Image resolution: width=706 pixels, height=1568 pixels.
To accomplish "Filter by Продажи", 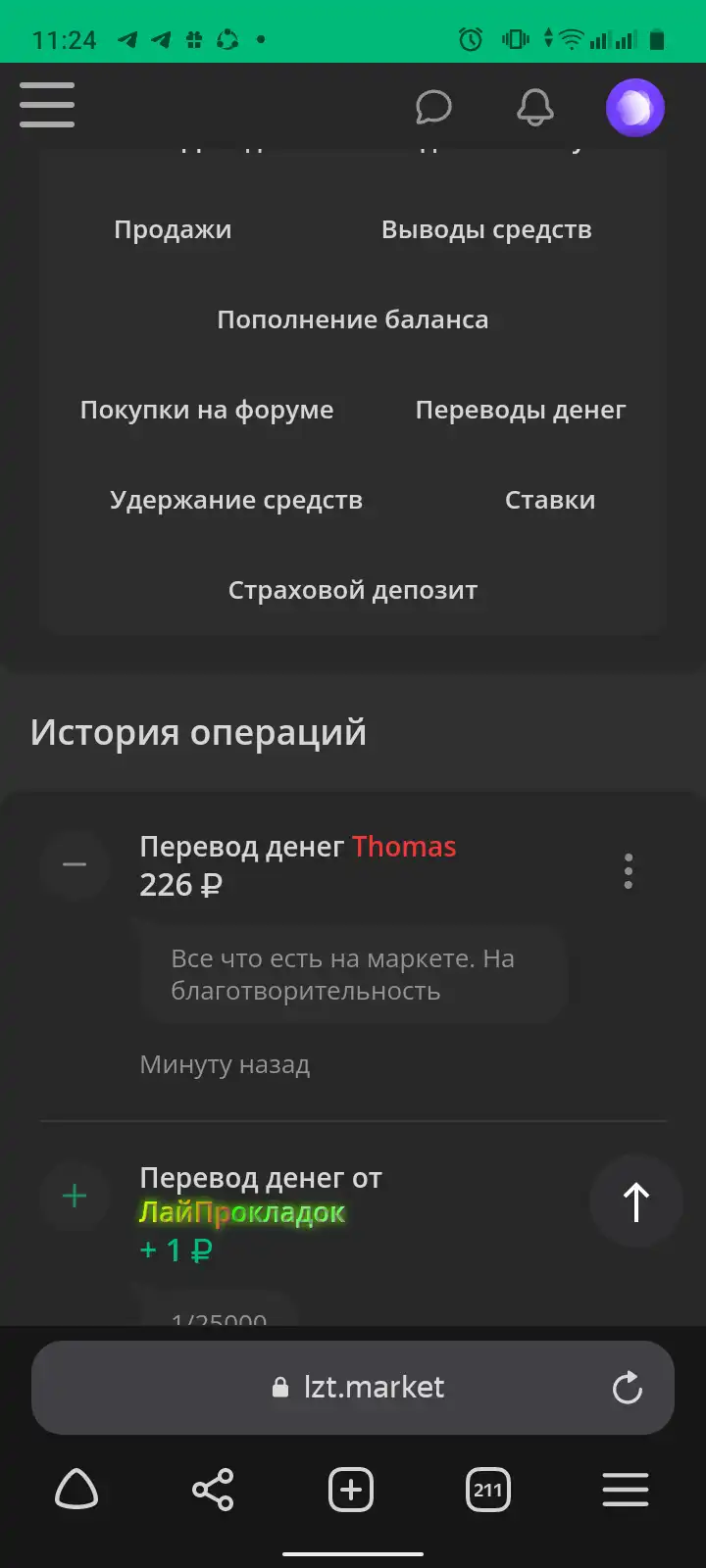I will (173, 229).
